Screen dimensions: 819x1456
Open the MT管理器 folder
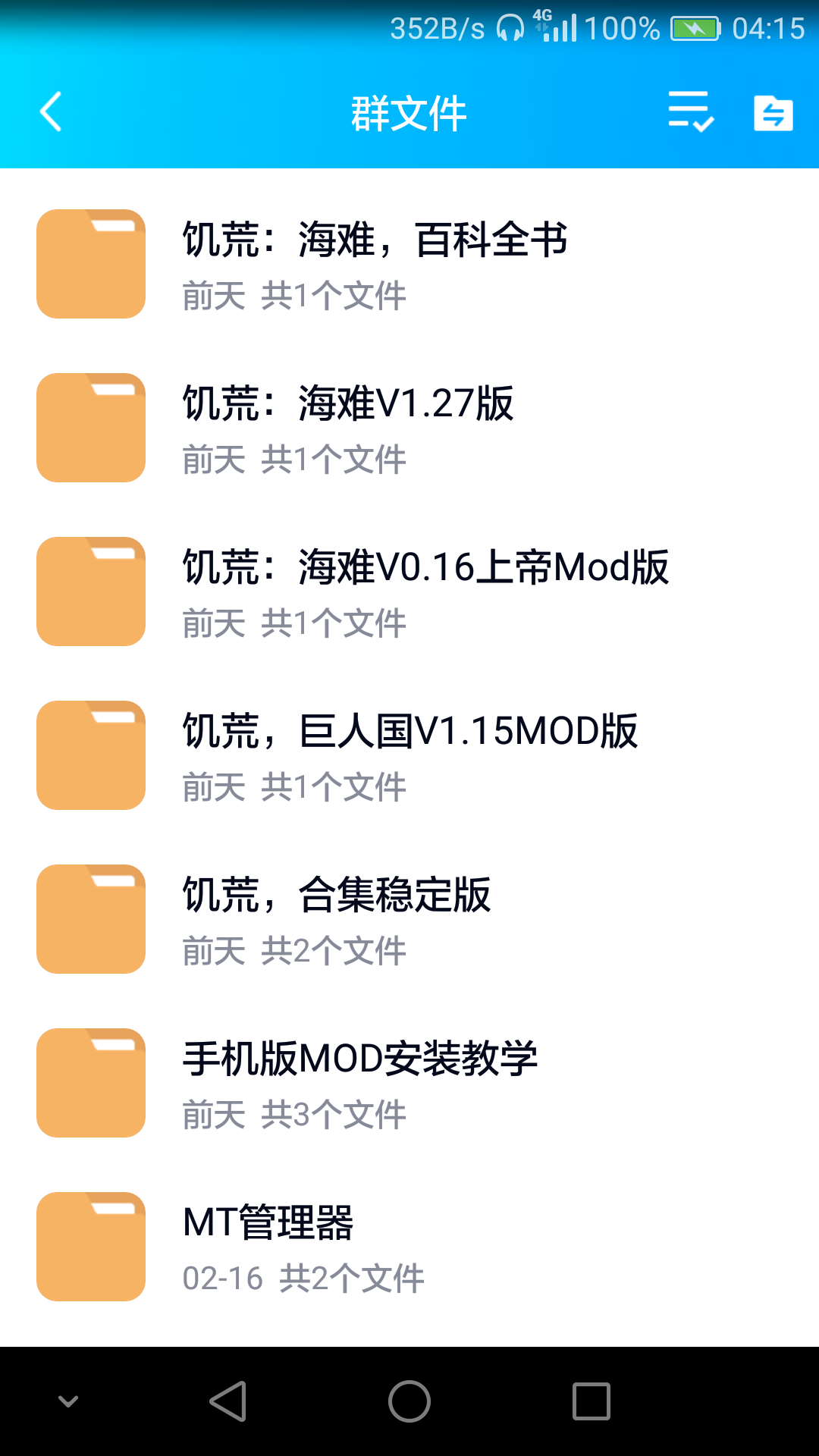coord(409,1247)
